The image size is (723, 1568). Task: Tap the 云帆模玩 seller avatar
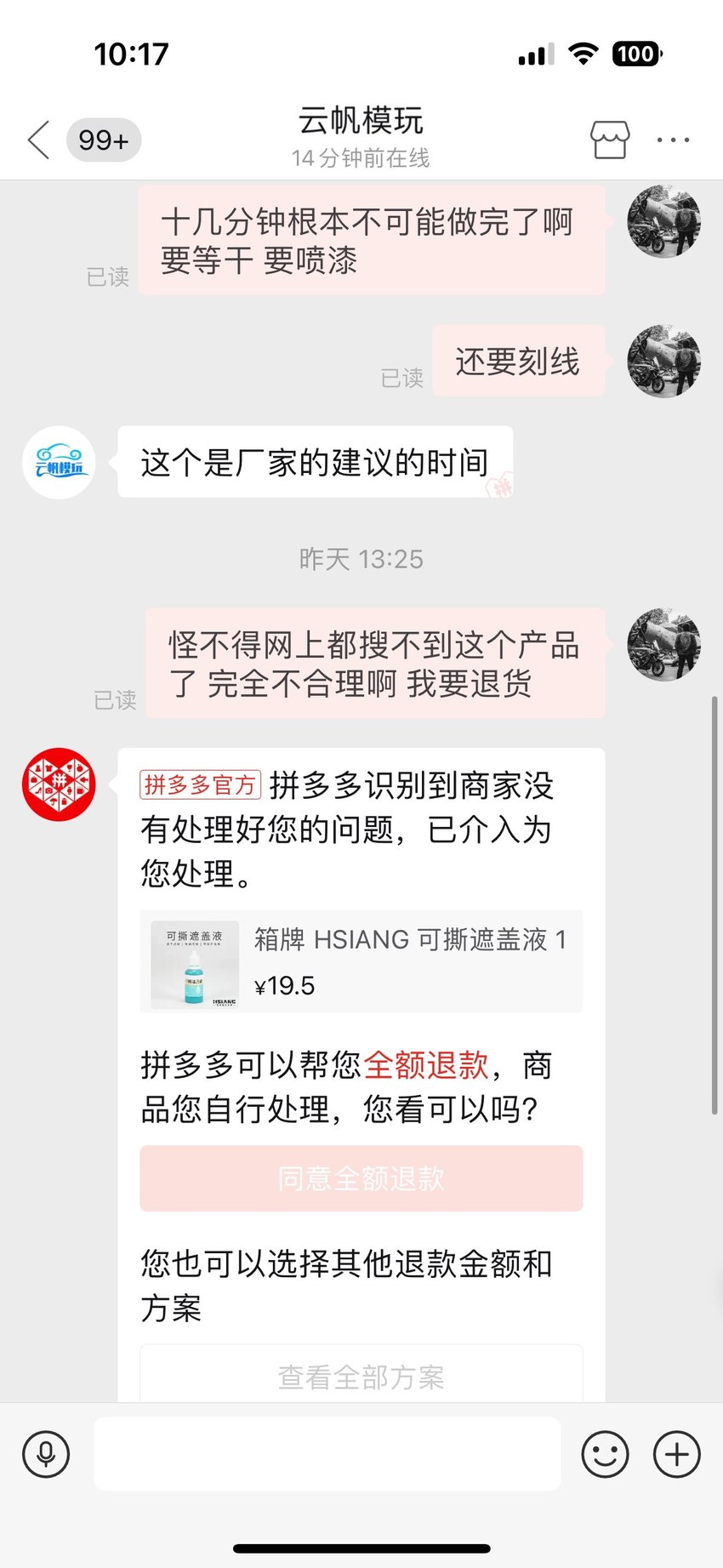pyautogui.click(x=59, y=462)
